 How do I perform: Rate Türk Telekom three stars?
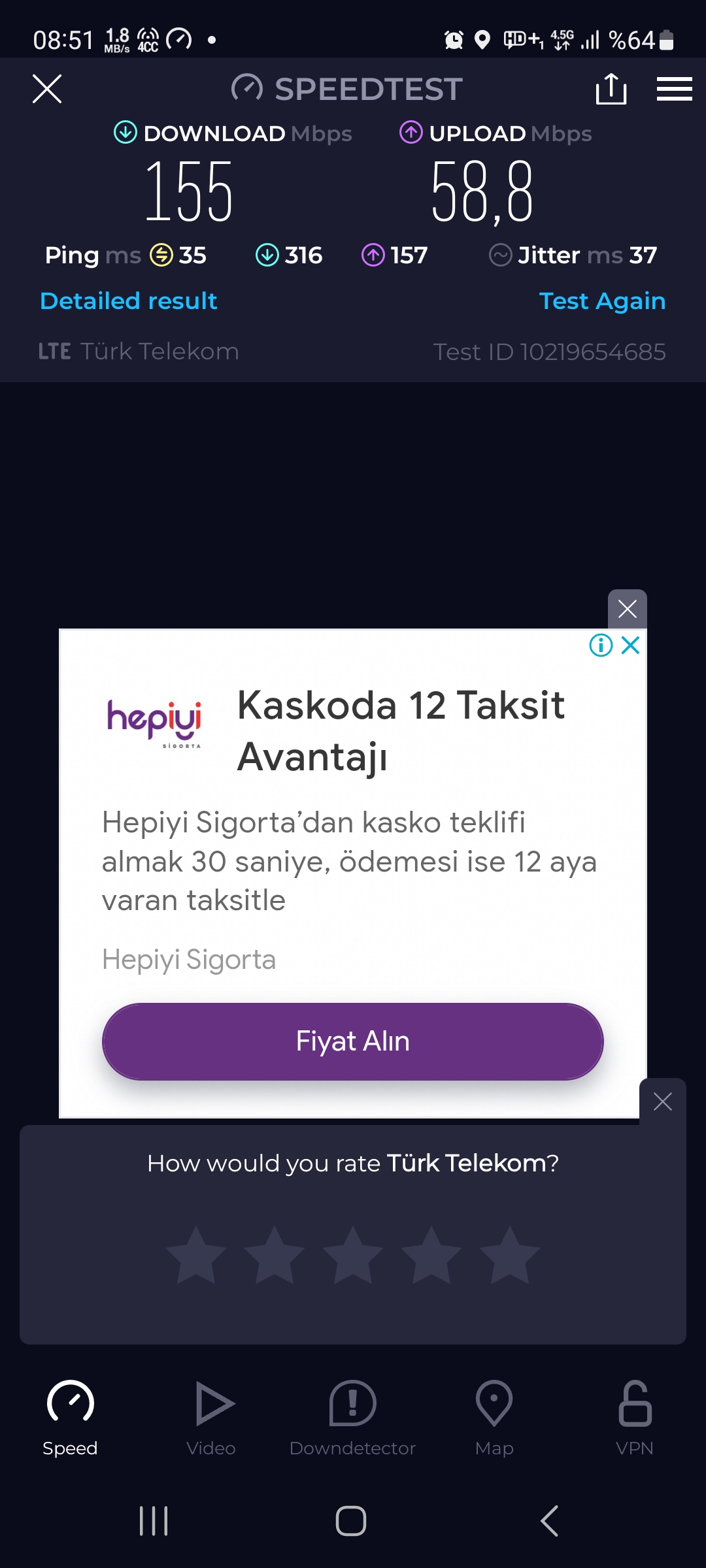coord(353,1255)
